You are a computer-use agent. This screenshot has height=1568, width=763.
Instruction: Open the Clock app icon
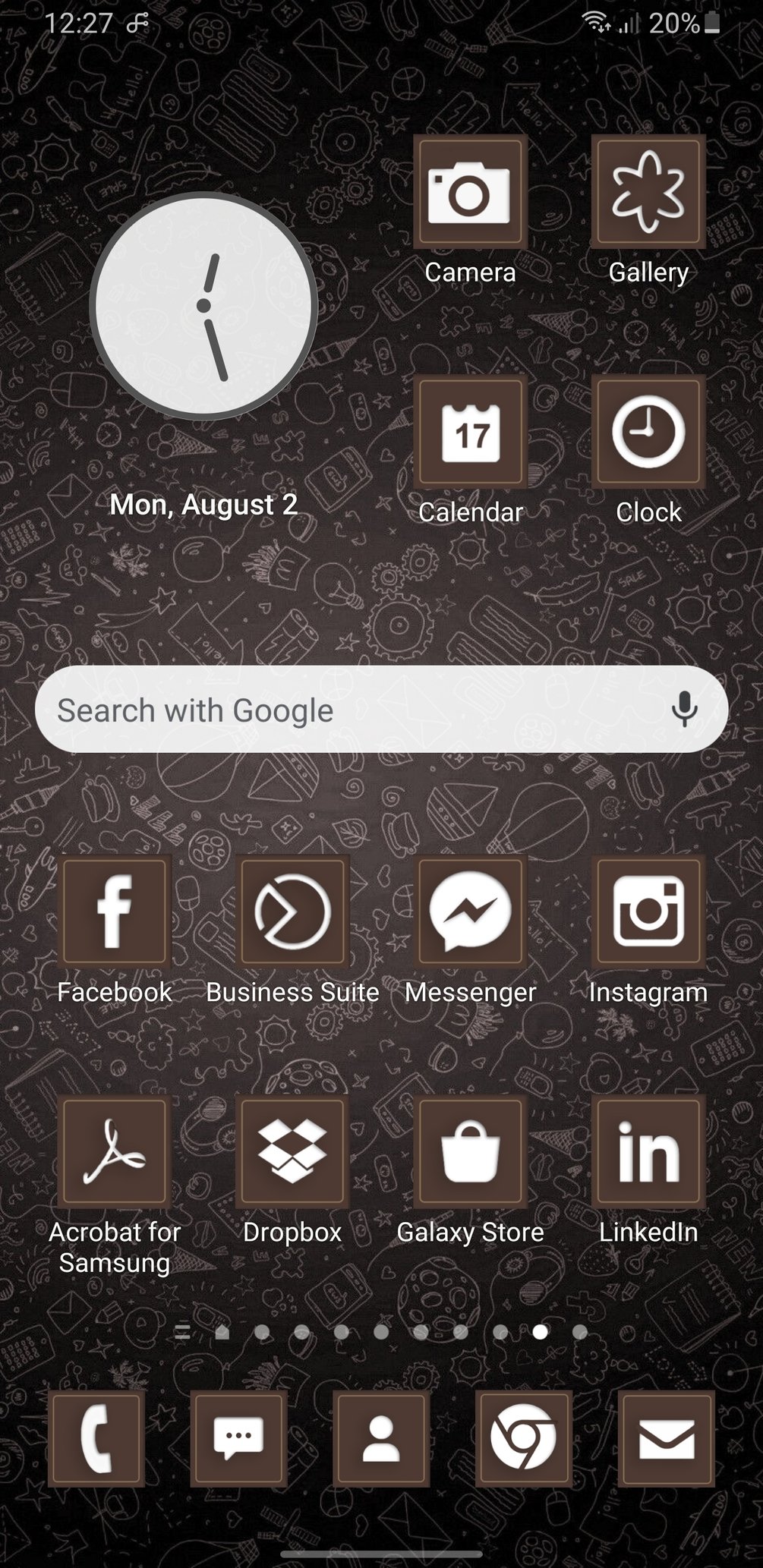(648, 432)
